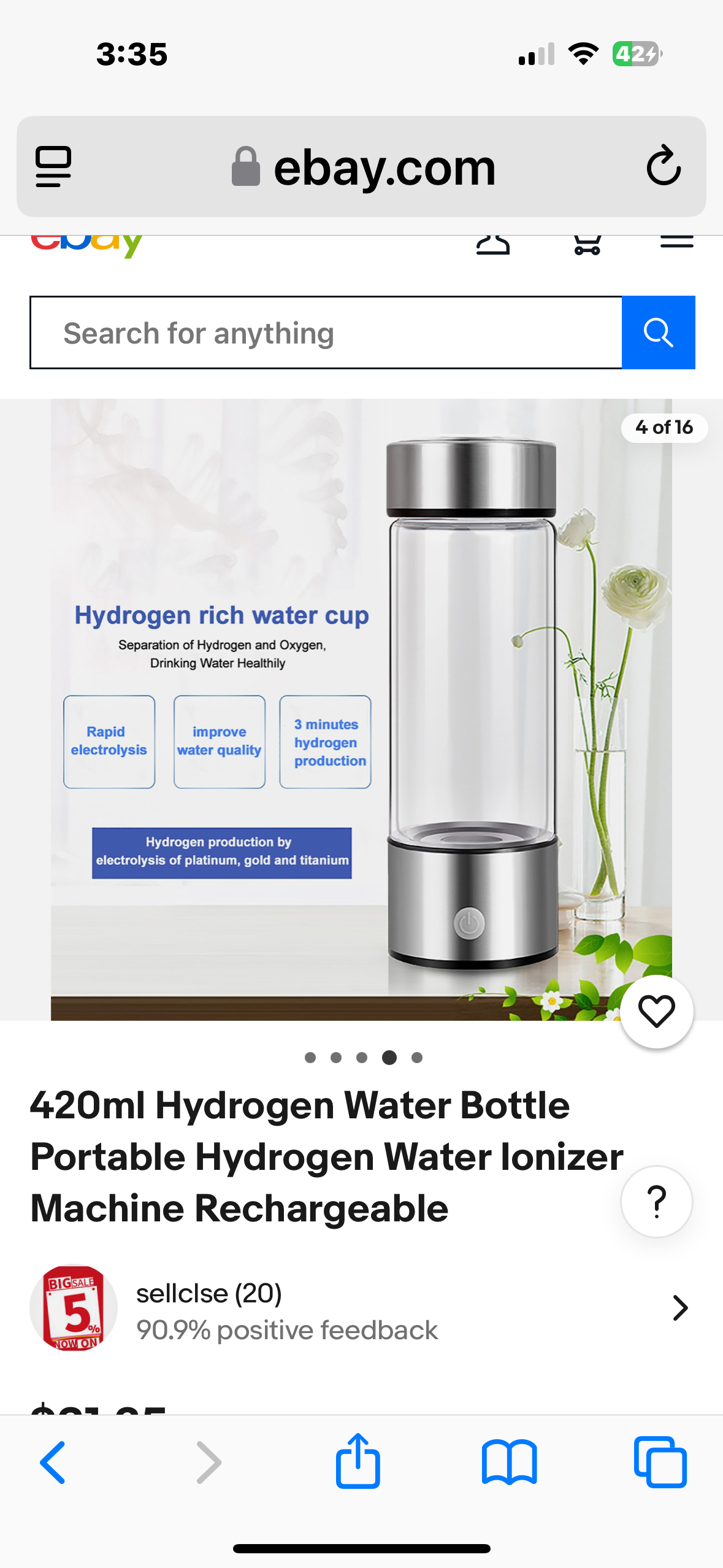Open Safari bookmarks
The height and width of the screenshot is (1568, 723).
pyautogui.click(x=509, y=1462)
